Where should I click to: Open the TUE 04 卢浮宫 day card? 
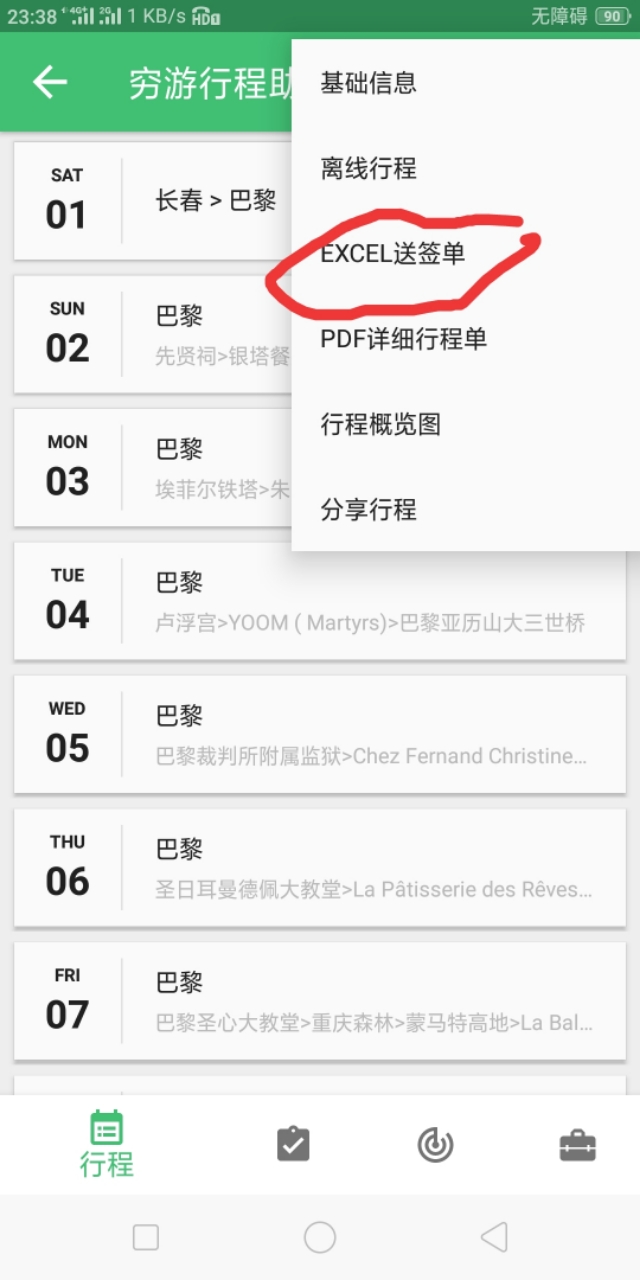click(x=320, y=601)
